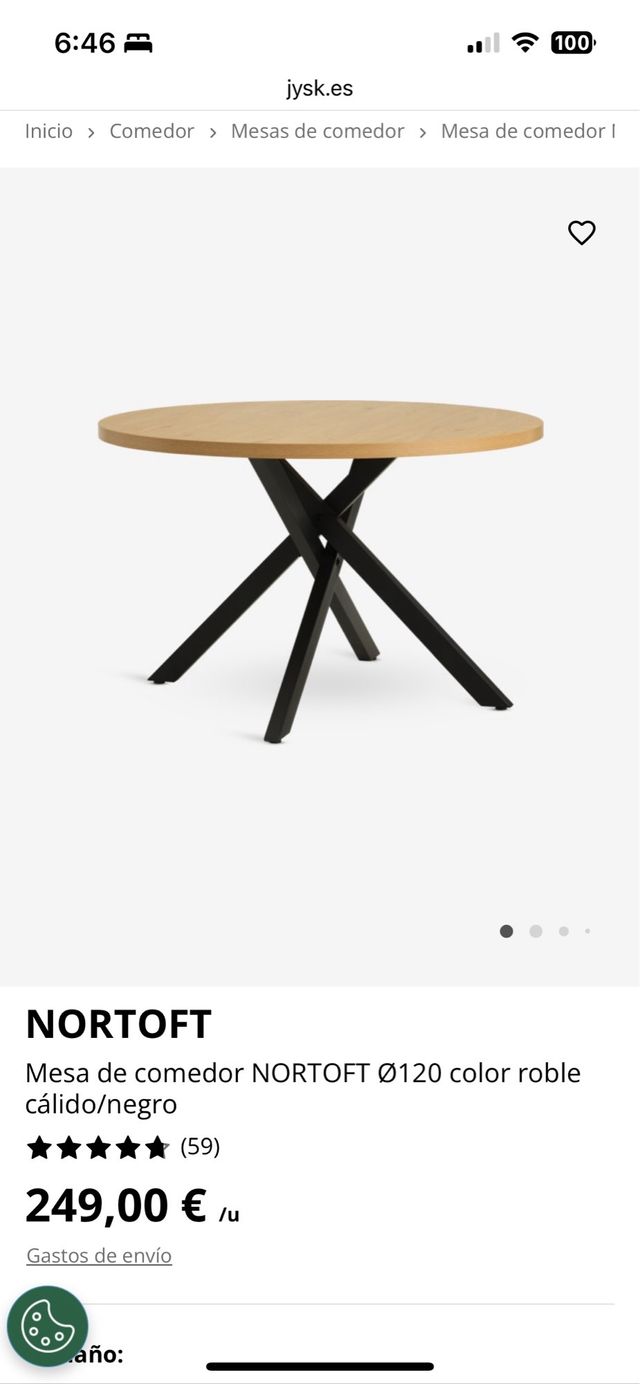Open the cookie settings button

click(x=47, y=1326)
